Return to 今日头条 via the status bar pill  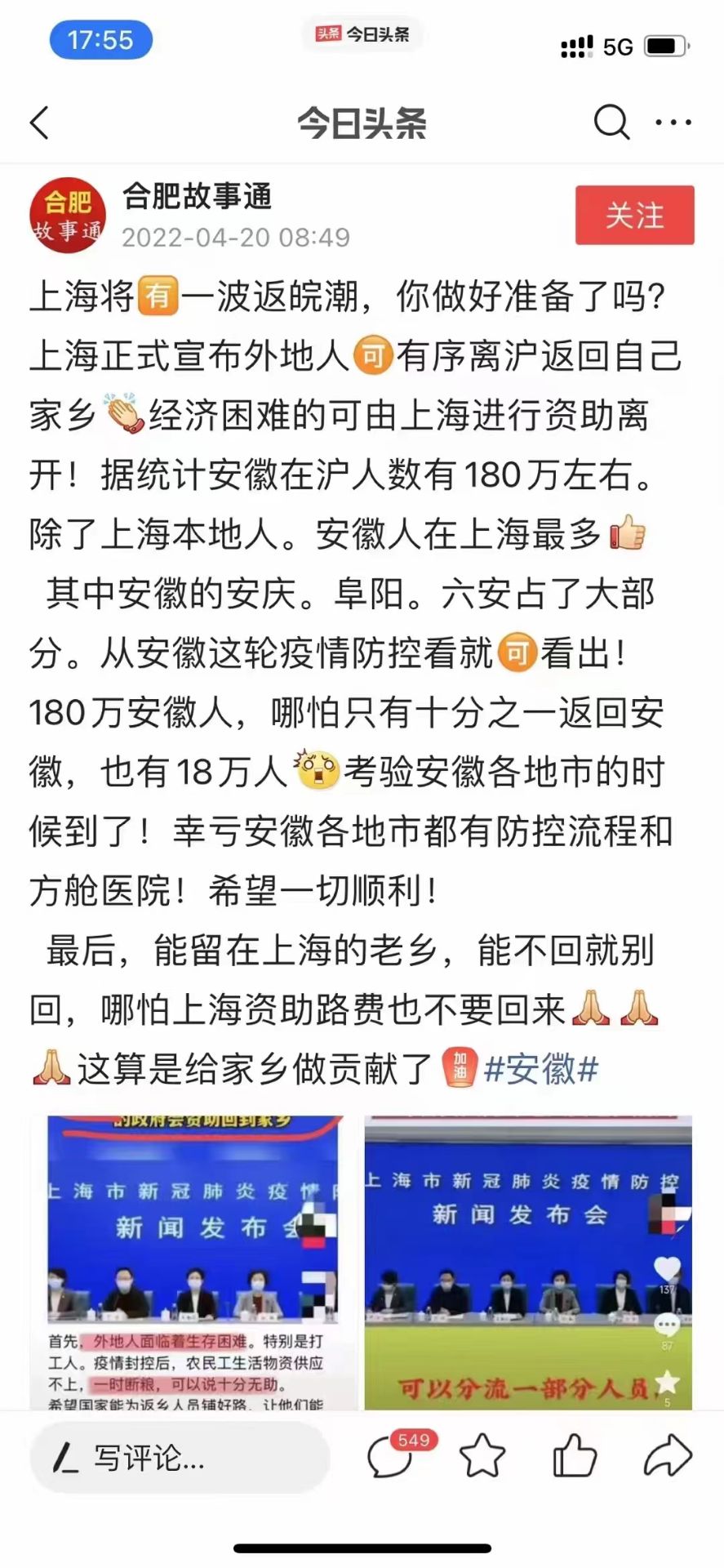362,34
